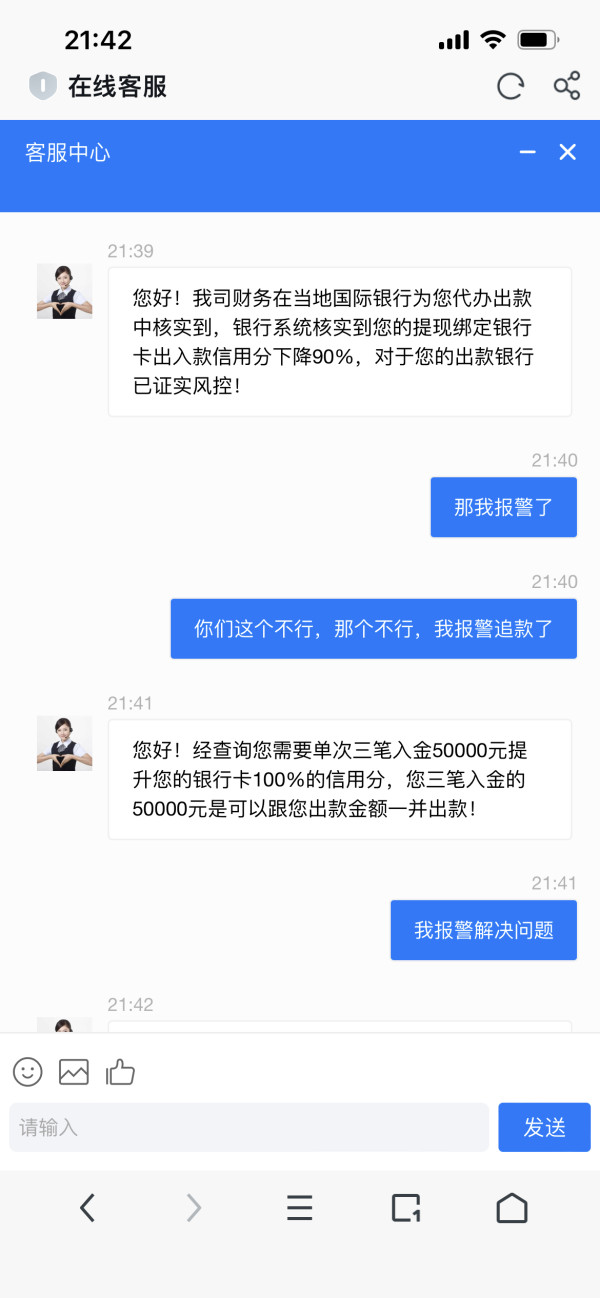600x1298 pixels.
Task: Open the browser tabs view
Action: coord(406,1208)
